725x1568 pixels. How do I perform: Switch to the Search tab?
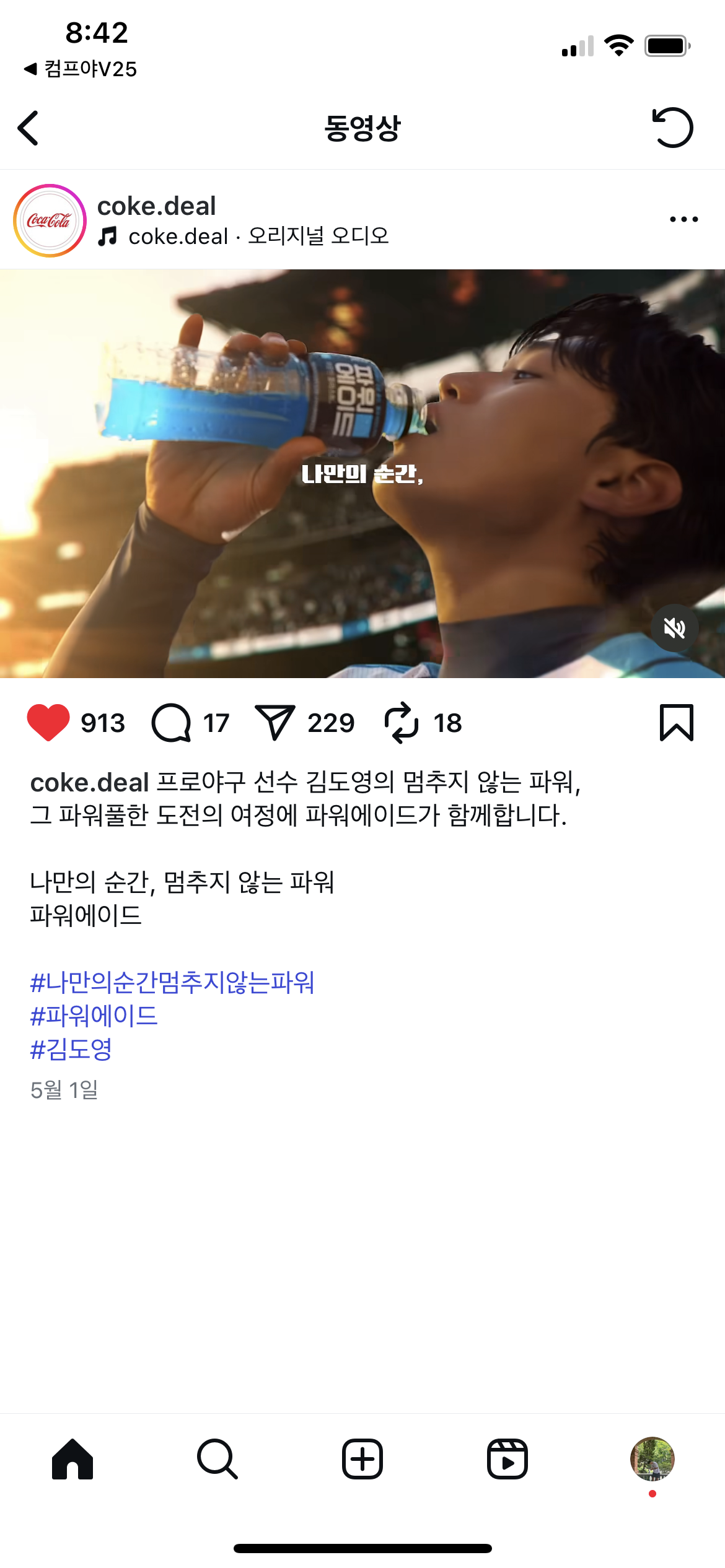pos(217,1459)
